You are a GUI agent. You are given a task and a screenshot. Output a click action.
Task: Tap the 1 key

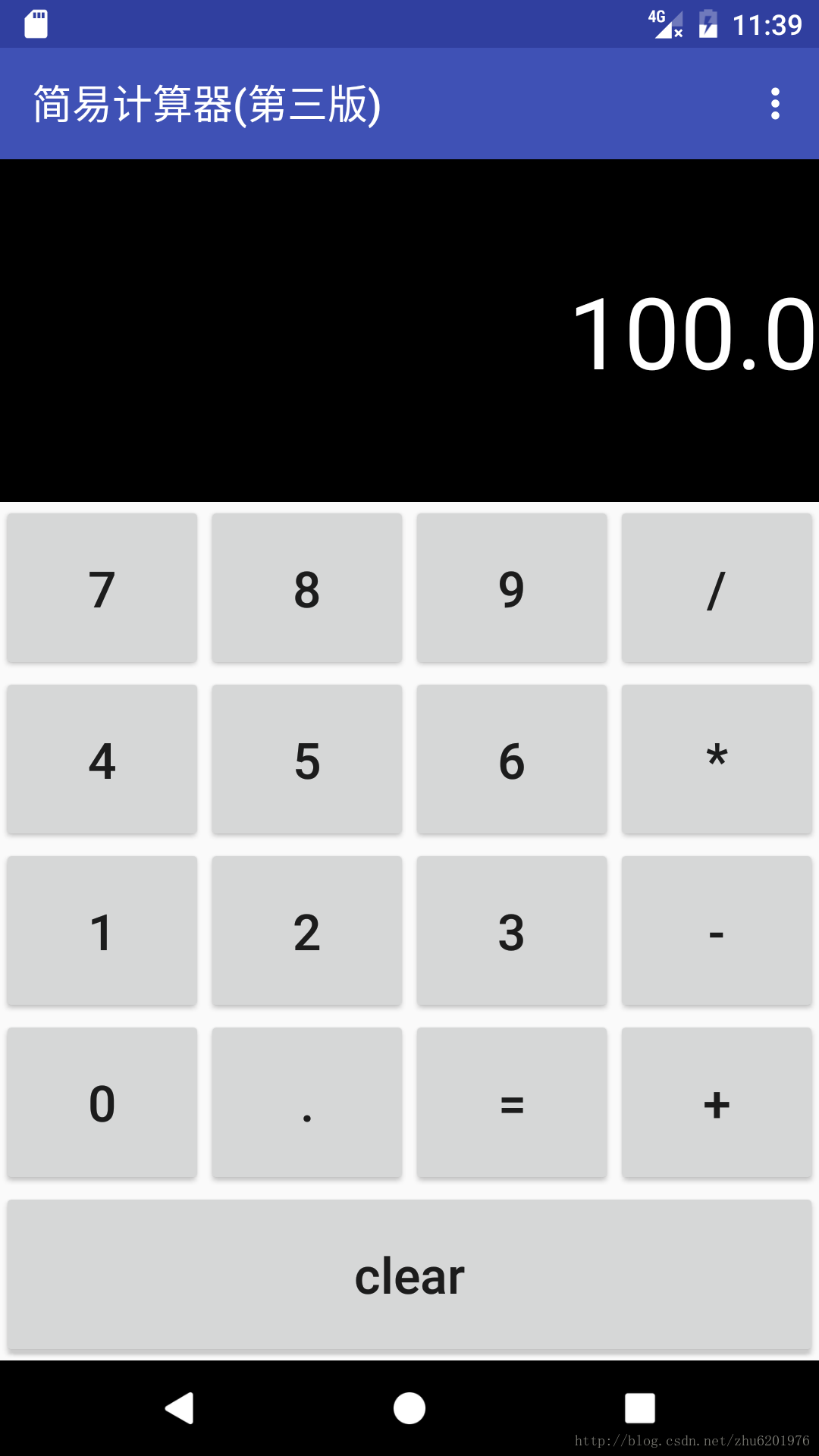pos(102,931)
